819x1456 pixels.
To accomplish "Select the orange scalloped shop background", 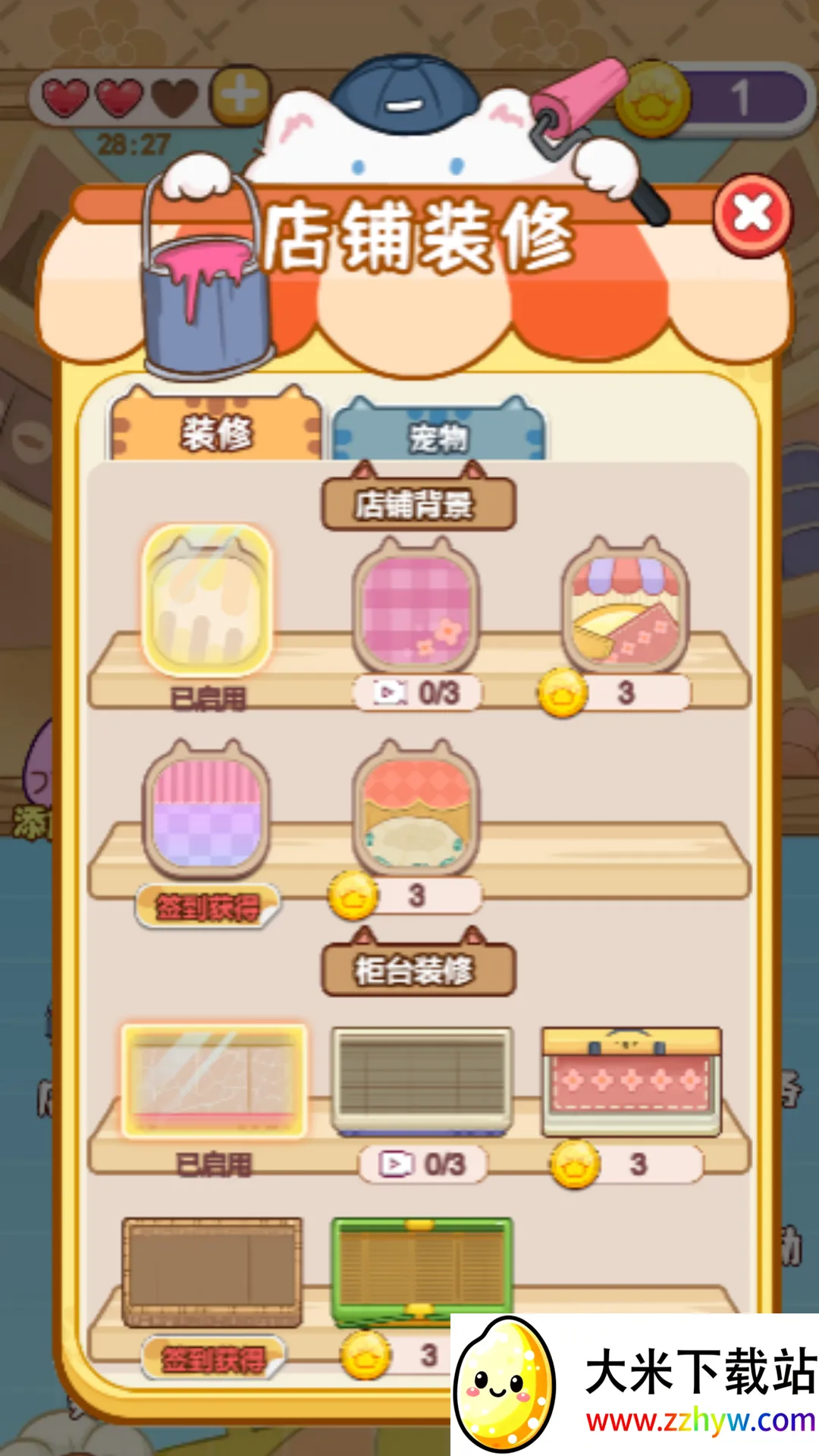I will click(416, 808).
